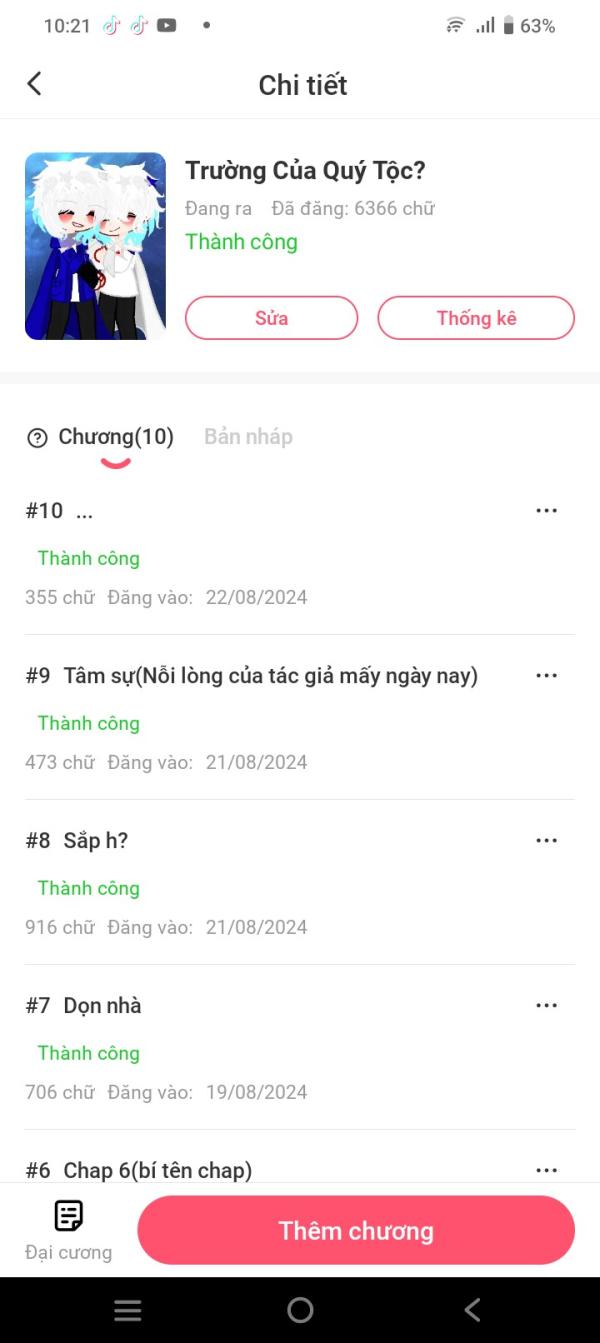Switch to the Bản nháp tab
This screenshot has height=1343, width=600.
248,437
